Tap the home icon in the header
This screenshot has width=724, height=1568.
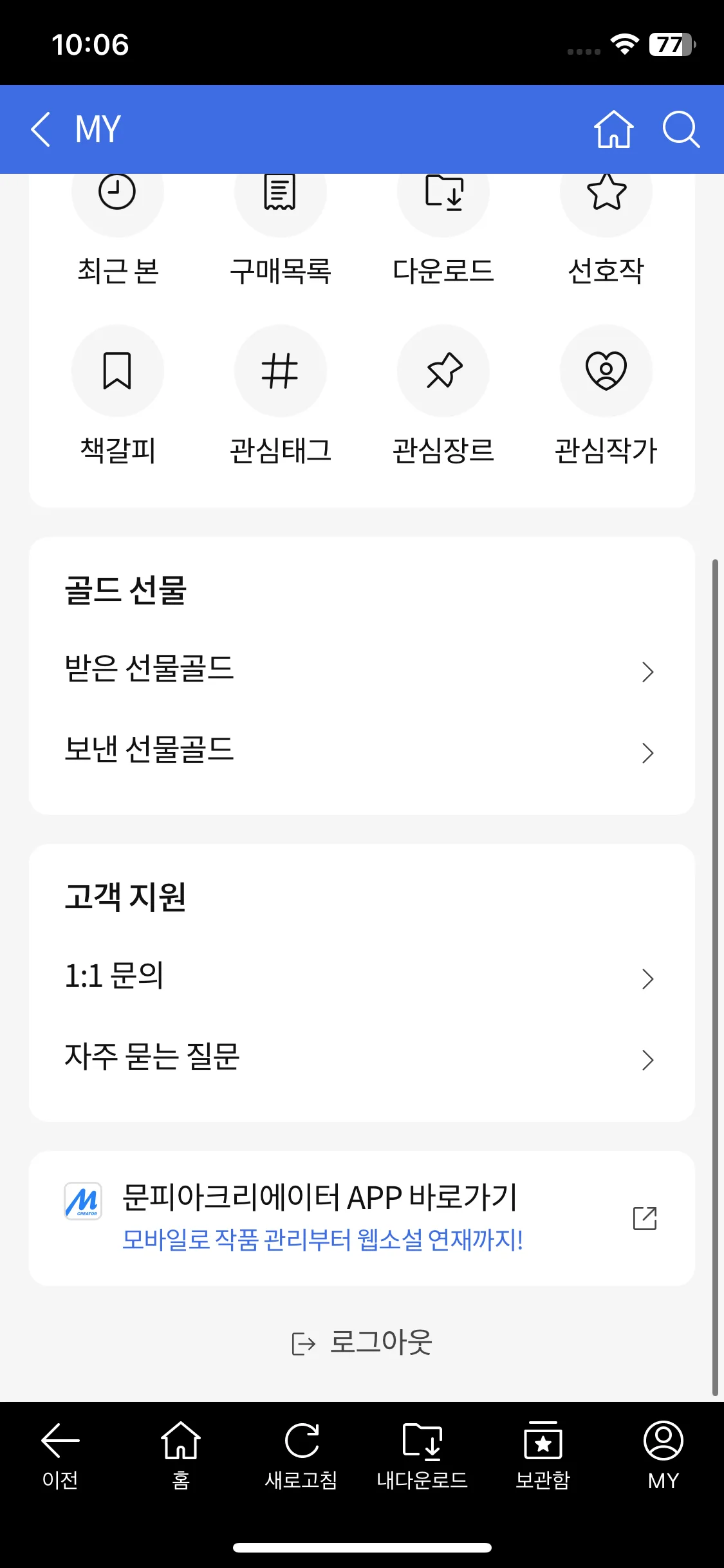click(x=613, y=129)
